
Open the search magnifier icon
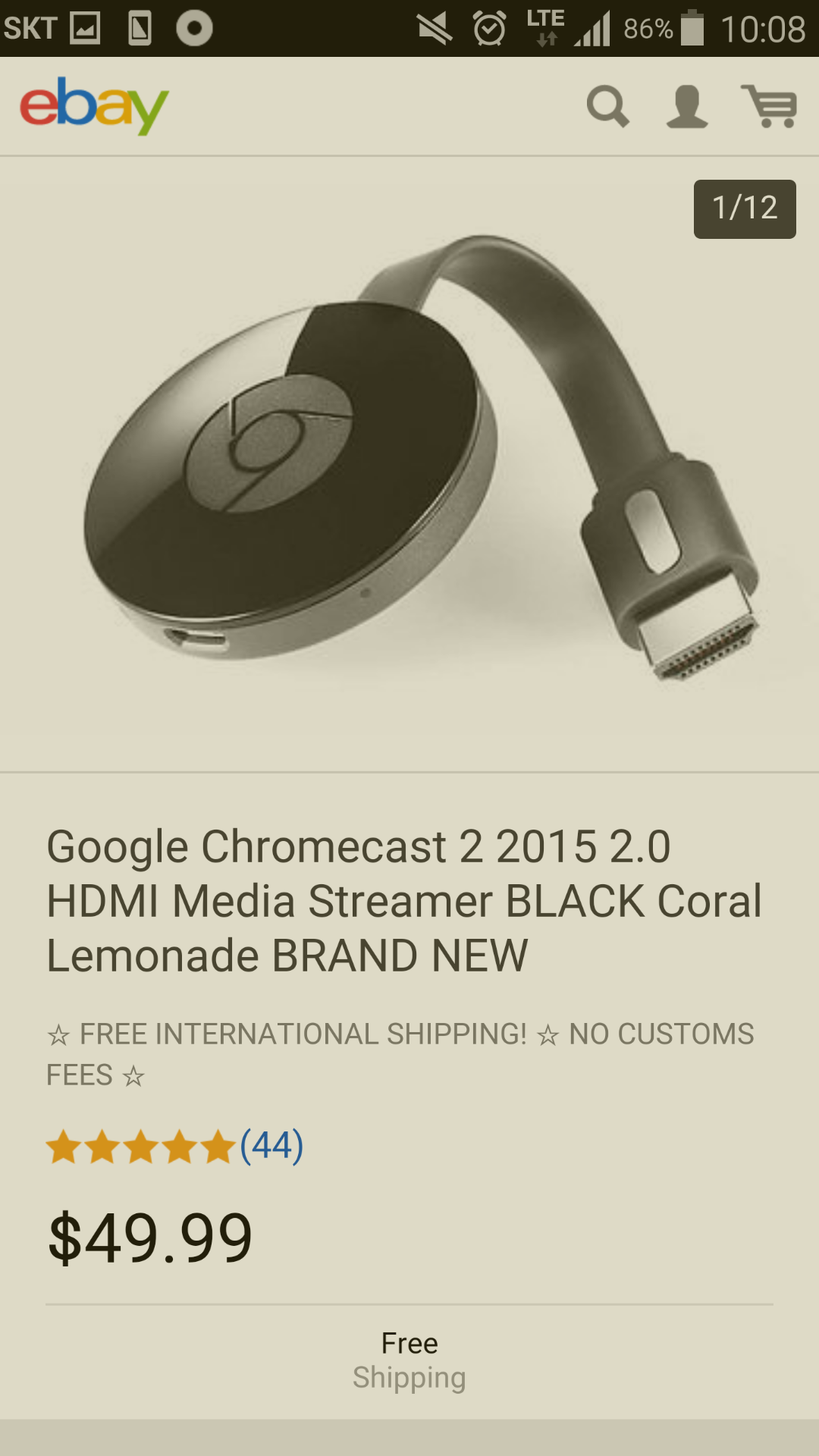click(x=607, y=106)
